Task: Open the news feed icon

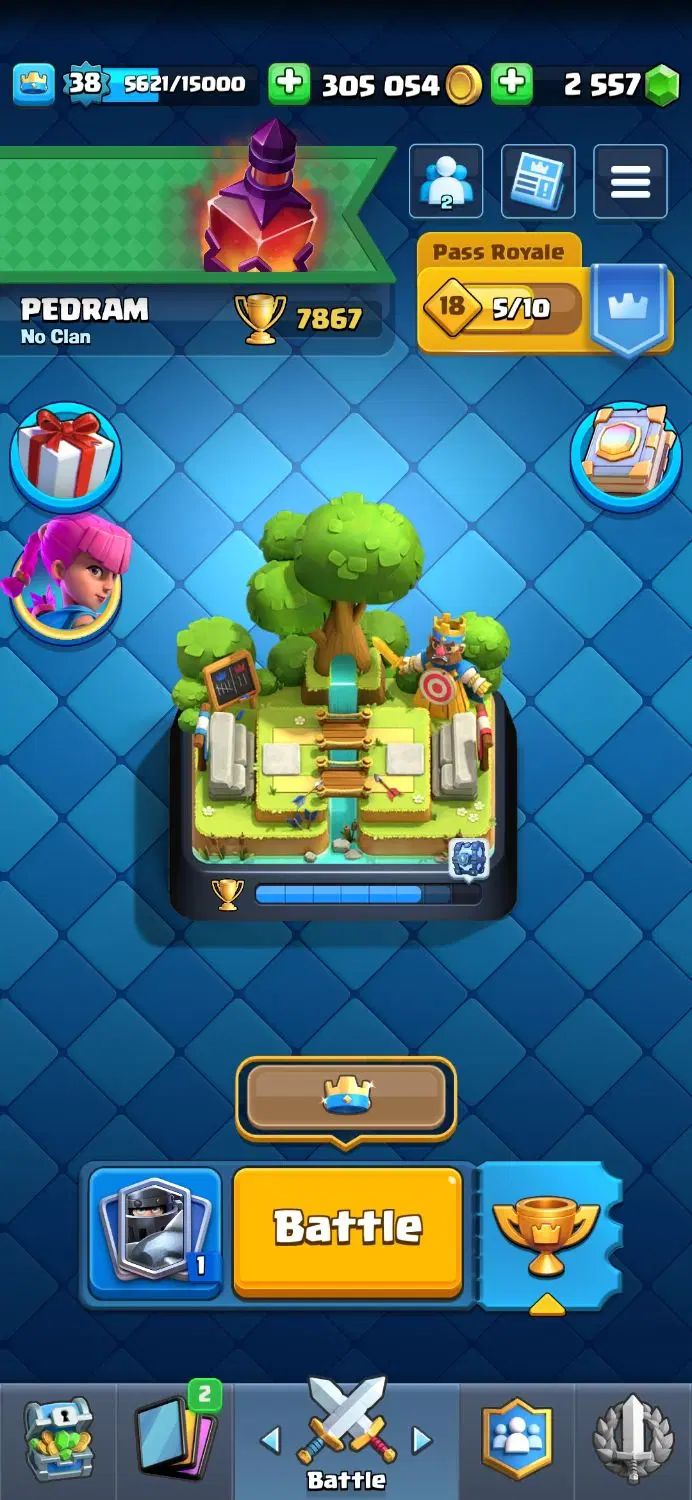Action: point(538,182)
